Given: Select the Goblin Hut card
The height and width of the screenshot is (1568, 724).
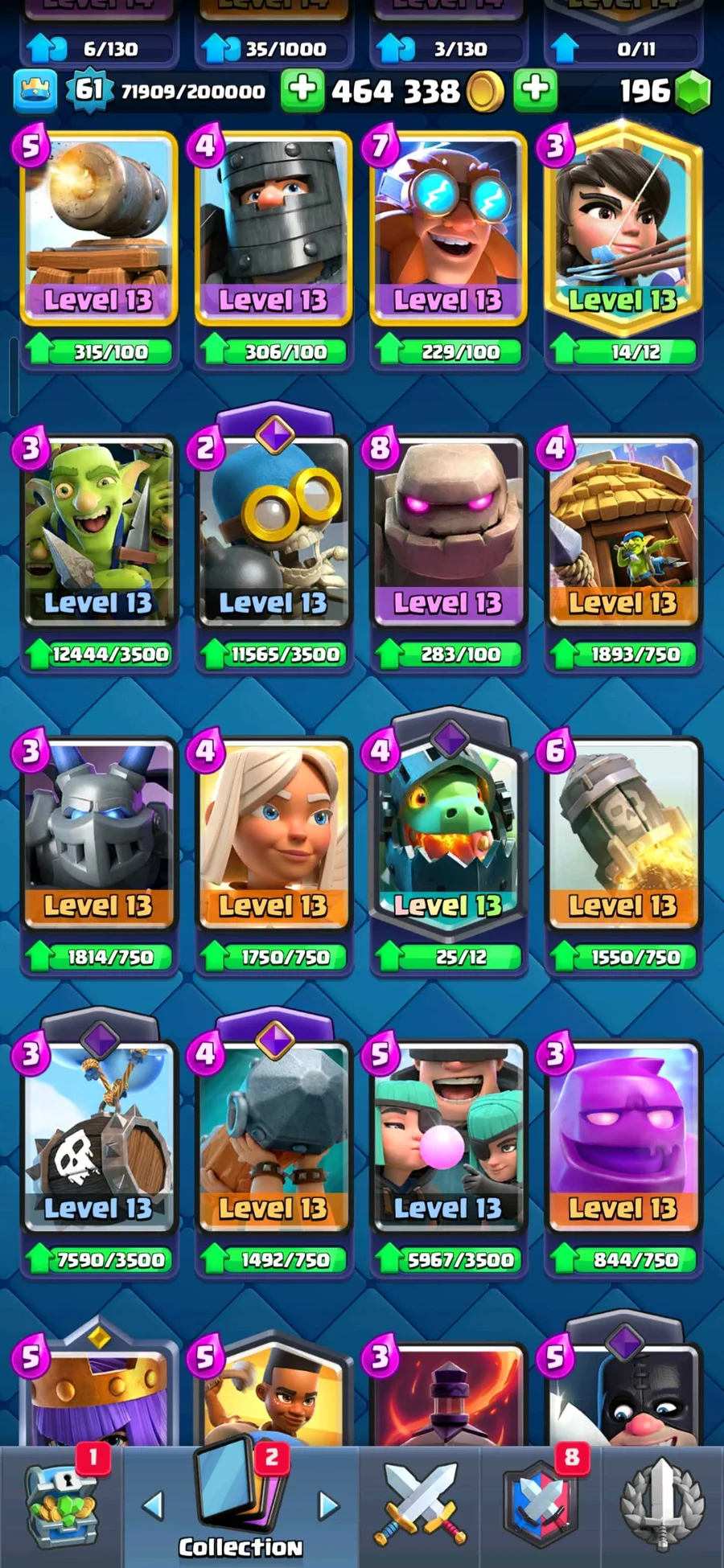Looking at the screenshot, I should pos(623,531).
